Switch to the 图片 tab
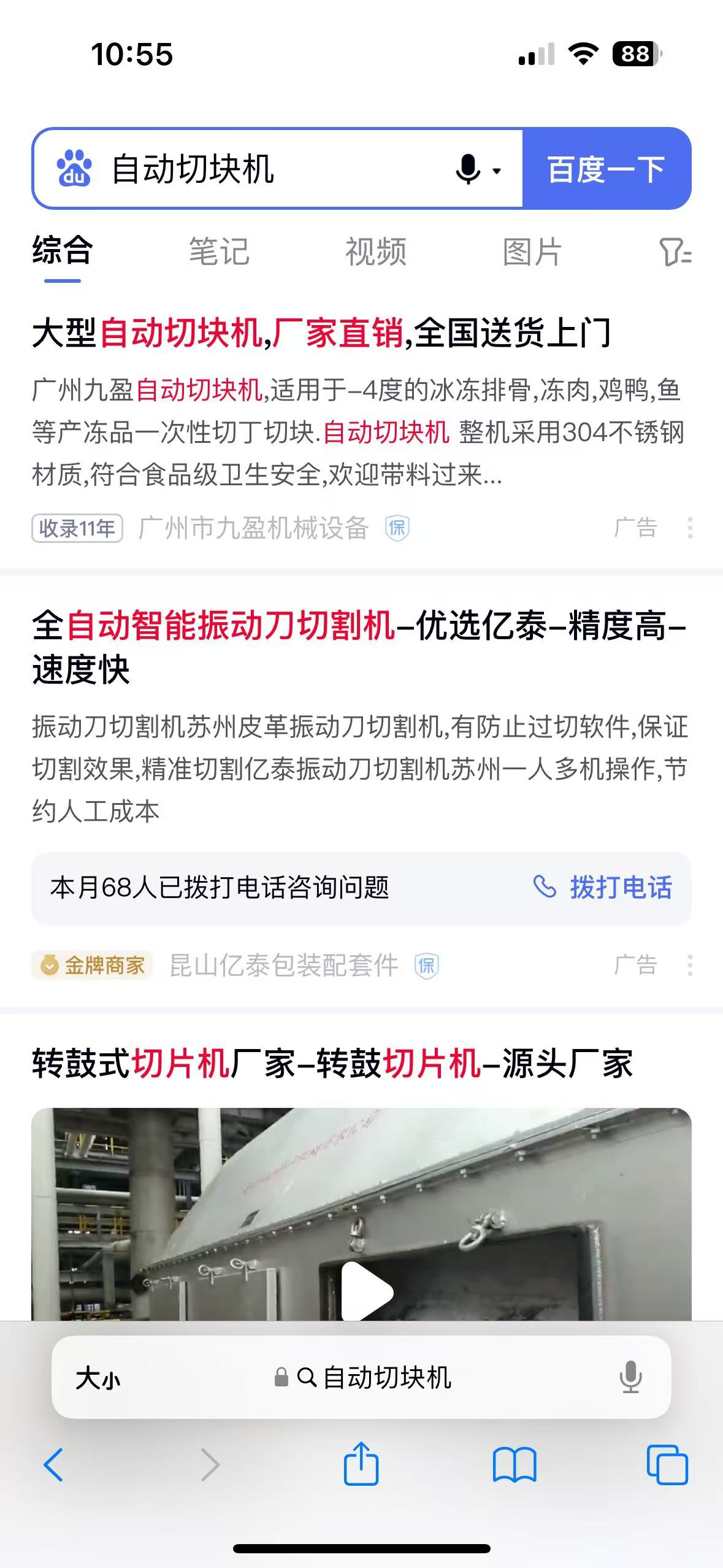 pos(532,252)
